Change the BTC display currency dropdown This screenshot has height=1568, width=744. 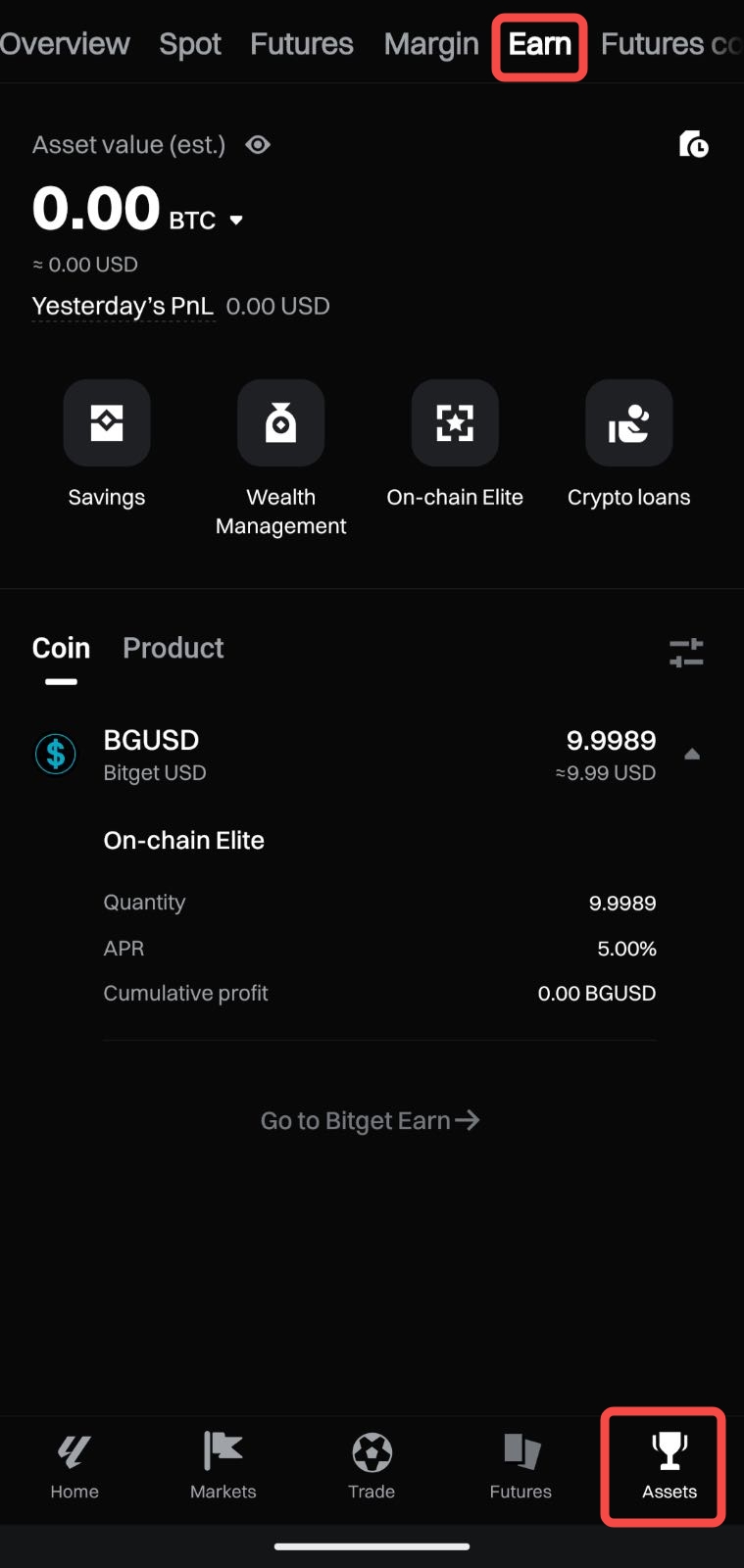(236, 220)
